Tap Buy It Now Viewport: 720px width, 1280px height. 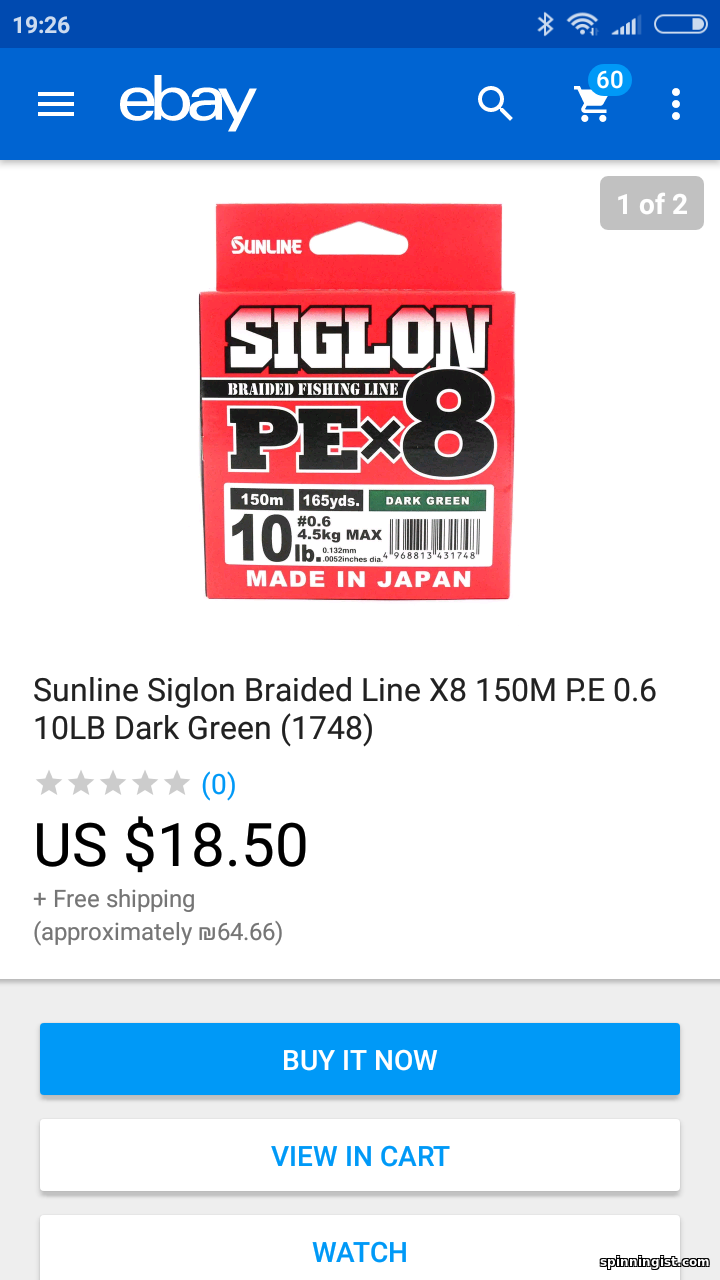coord(360,1060)
